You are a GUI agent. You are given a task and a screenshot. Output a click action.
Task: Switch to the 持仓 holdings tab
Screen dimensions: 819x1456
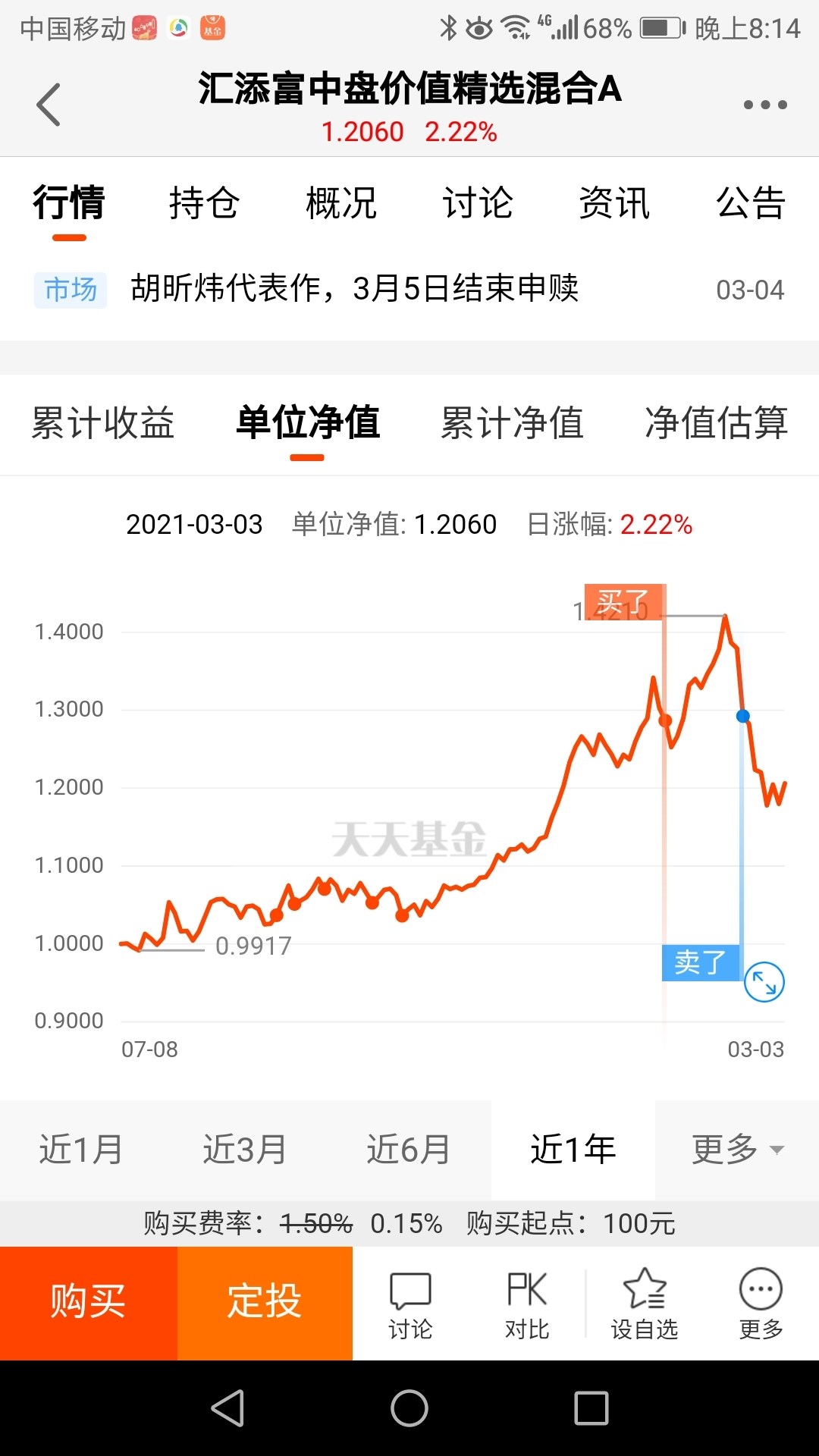coord(204,203)
